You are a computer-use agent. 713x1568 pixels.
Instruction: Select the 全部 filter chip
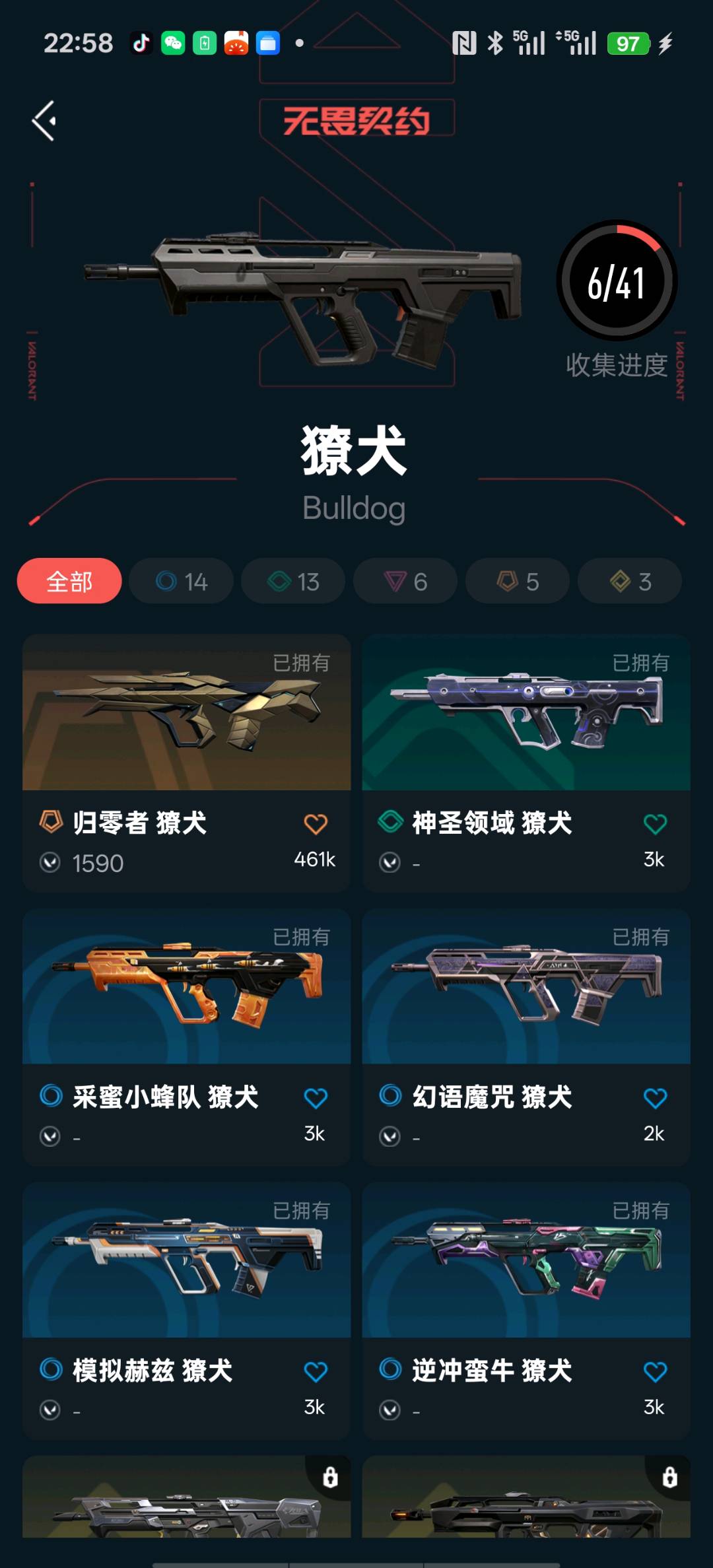(69, 581)
